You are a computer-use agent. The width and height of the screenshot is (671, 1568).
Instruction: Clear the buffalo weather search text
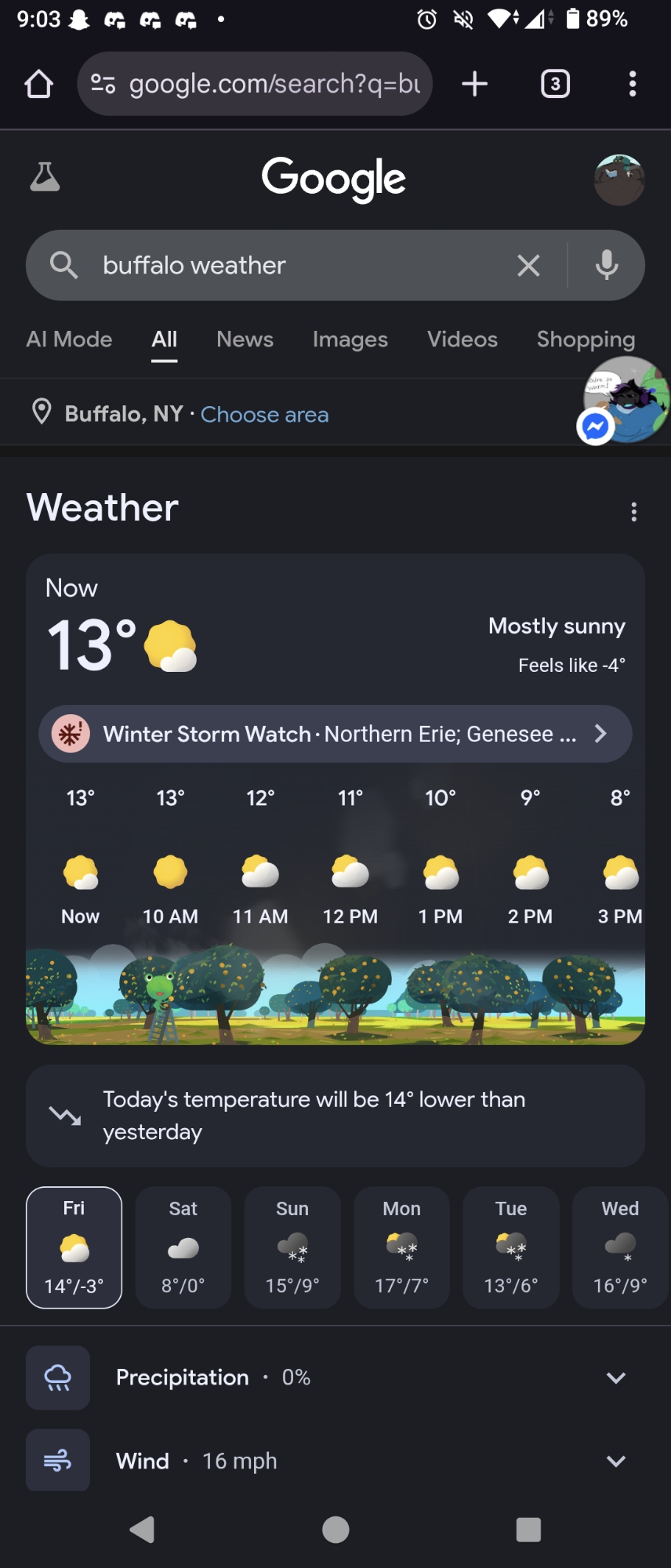coord(528,266)
